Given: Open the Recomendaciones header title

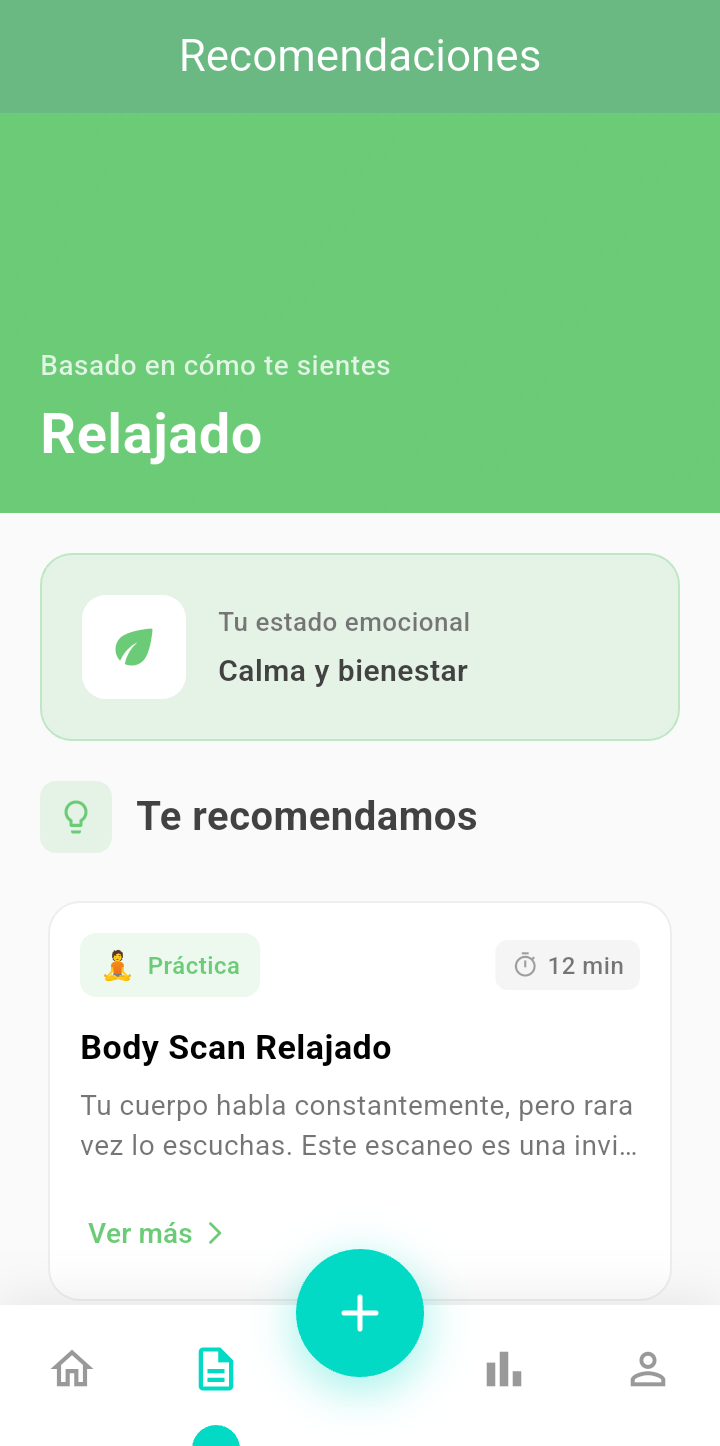Looking at the screenshot, I should point(360,56).
